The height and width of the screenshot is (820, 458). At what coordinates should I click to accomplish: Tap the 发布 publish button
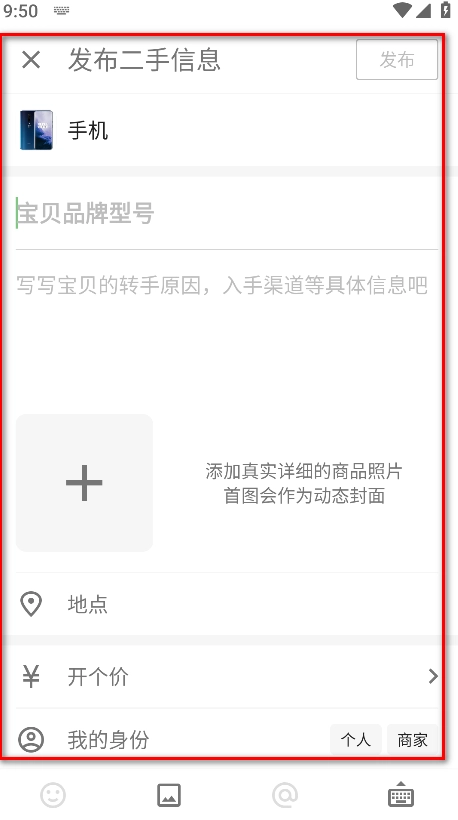coord(397,60)
